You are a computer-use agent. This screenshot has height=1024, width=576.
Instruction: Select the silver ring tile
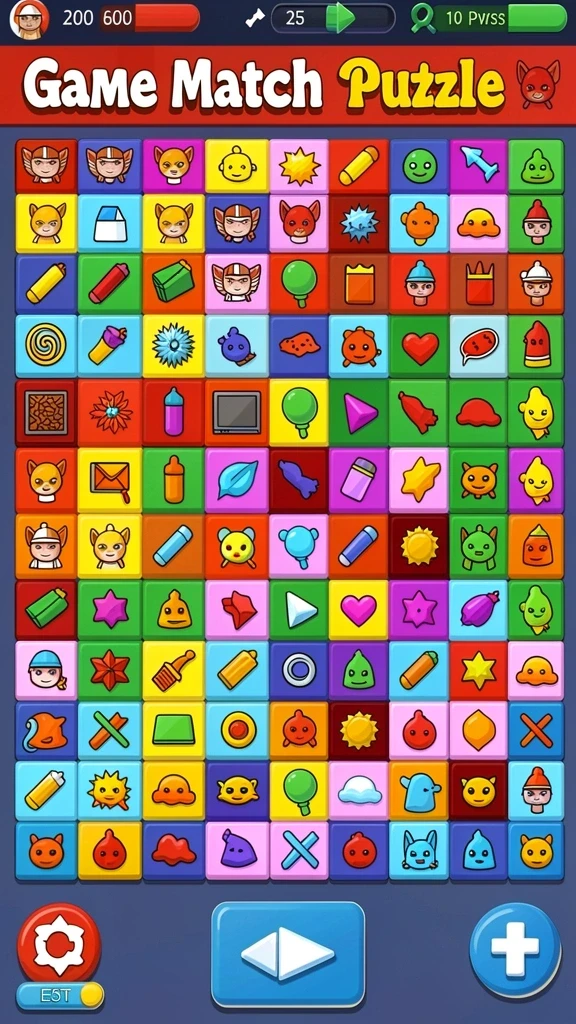coord(298,670)
